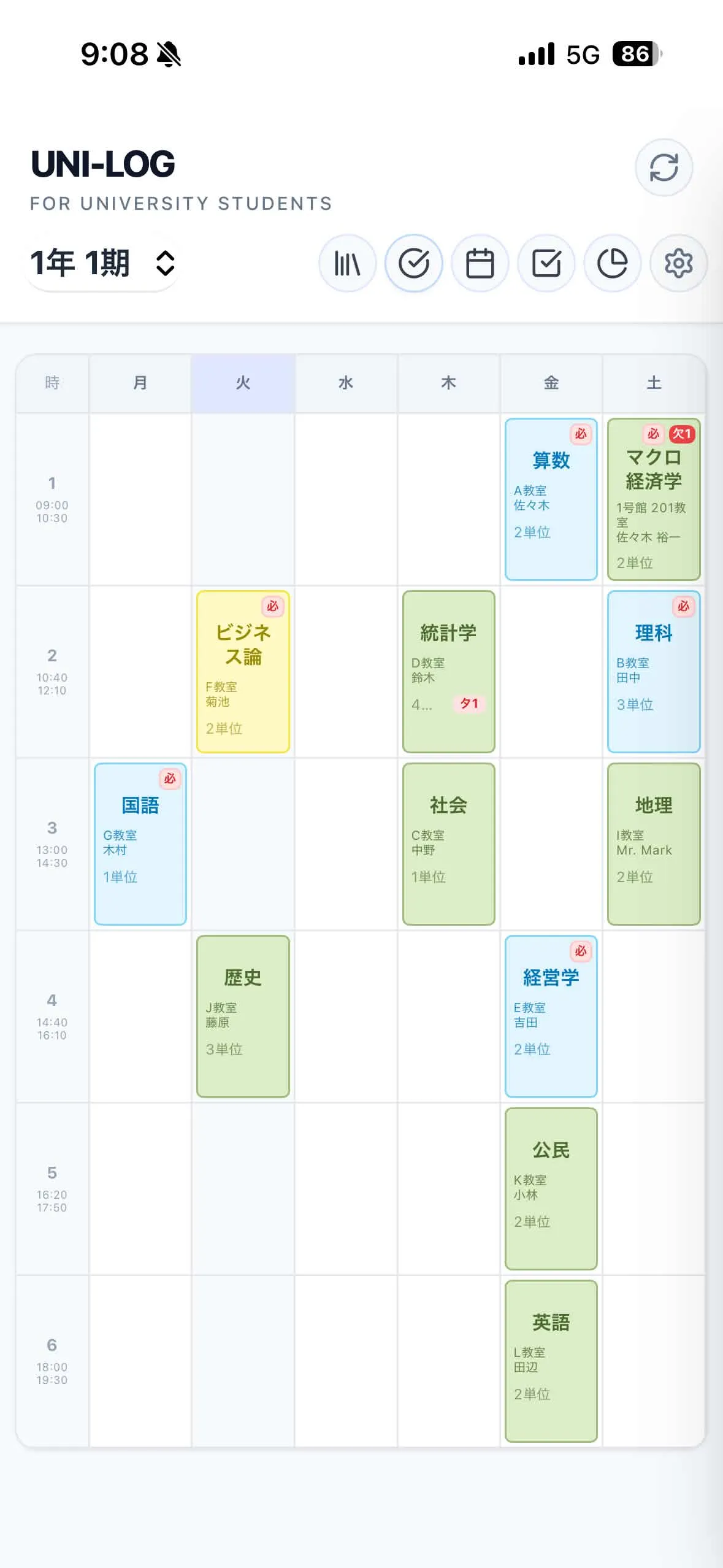Open the settings gear
This screenshot has height=1568, width=723.
[679, 264]
